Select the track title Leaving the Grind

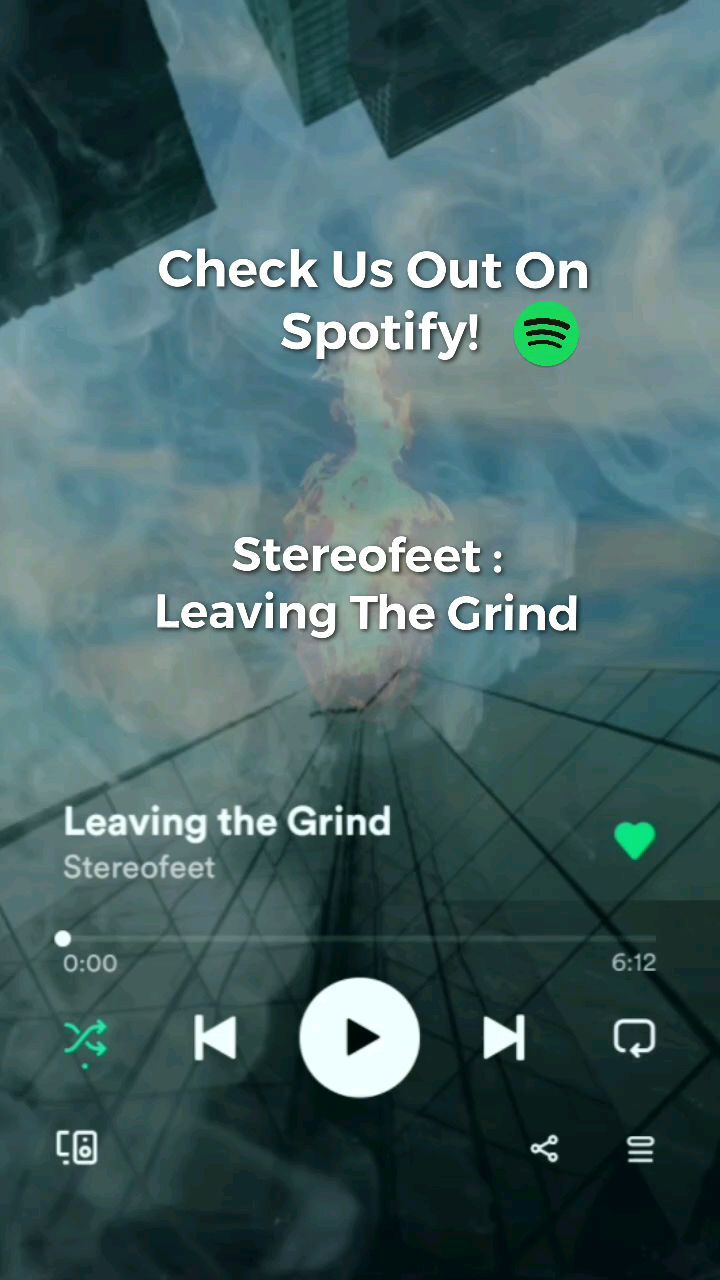click(x=226, y=822)
